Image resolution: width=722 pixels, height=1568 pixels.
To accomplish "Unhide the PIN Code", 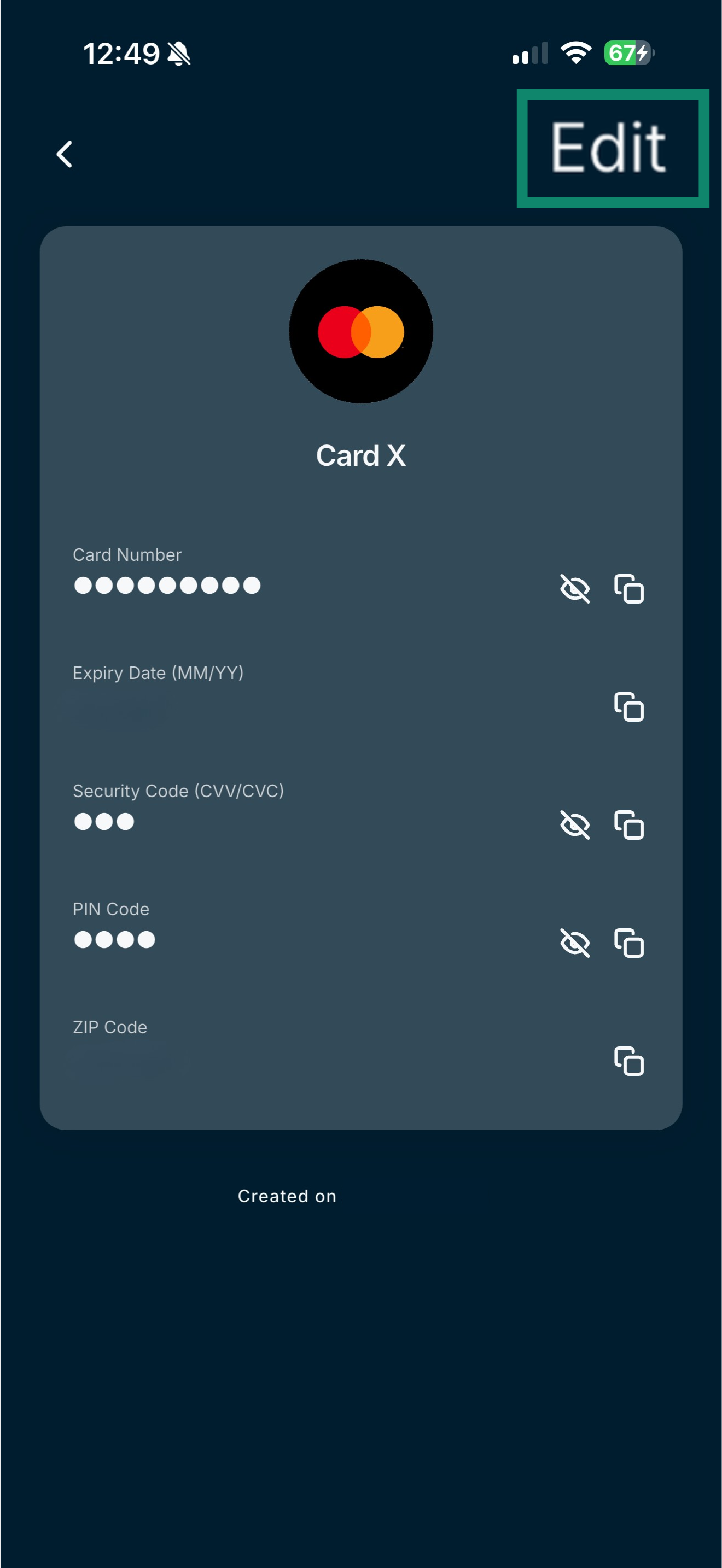I will pos(574,943).
